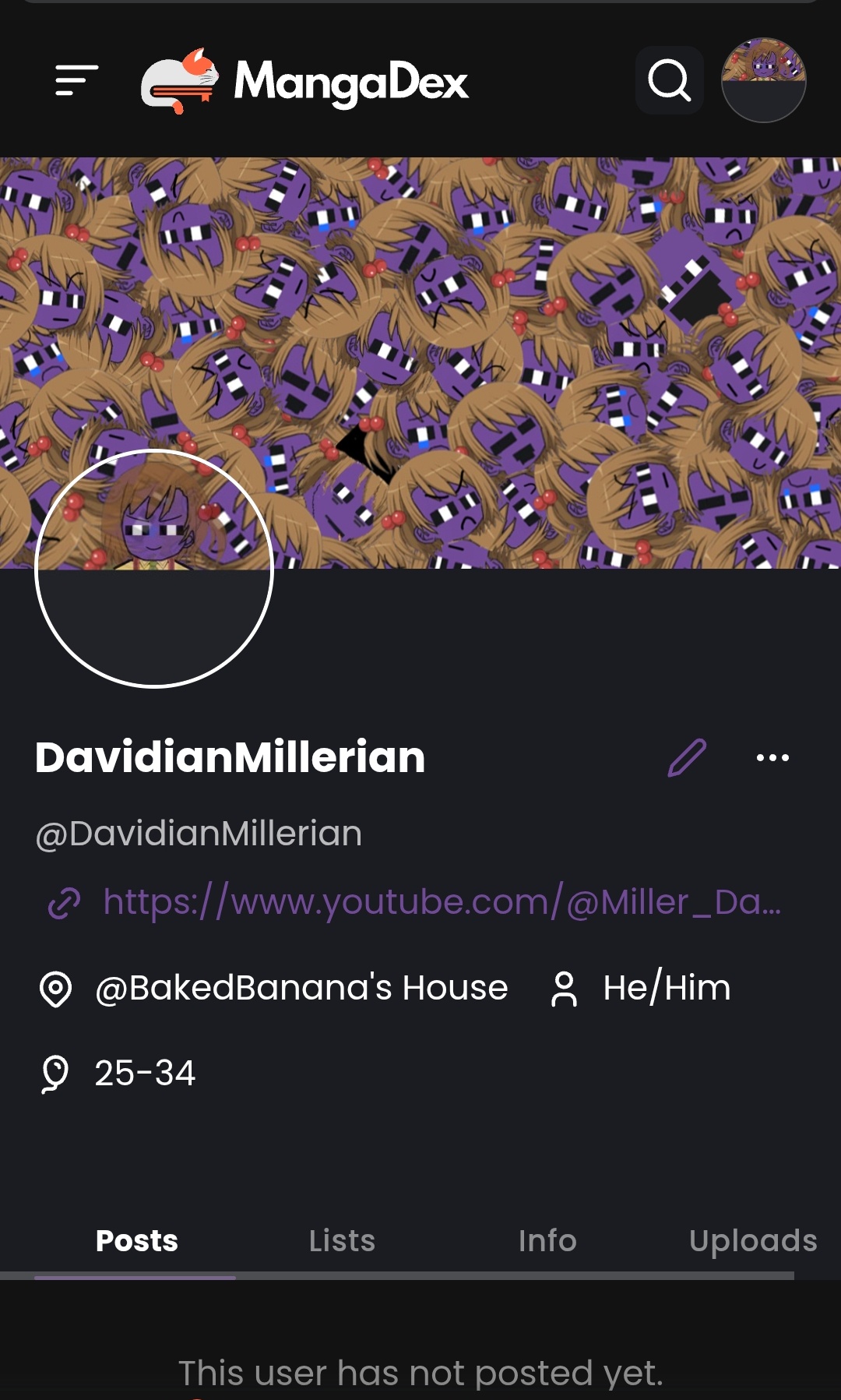Switch to the Info tab
The height and width of the screenshot is (1400, 841).
coord(547,1240)
